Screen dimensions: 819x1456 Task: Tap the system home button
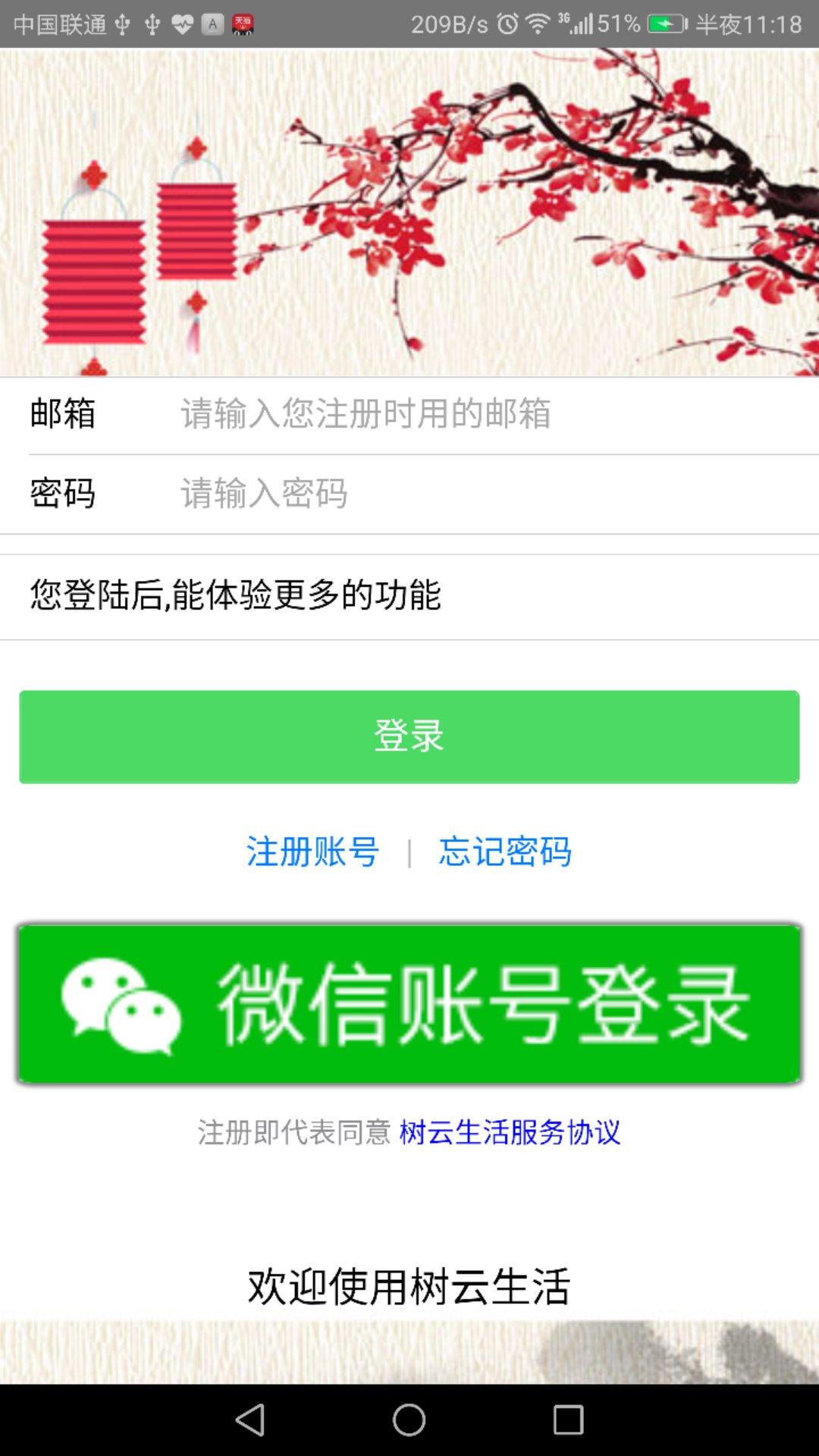click(x=409, y=1420)
